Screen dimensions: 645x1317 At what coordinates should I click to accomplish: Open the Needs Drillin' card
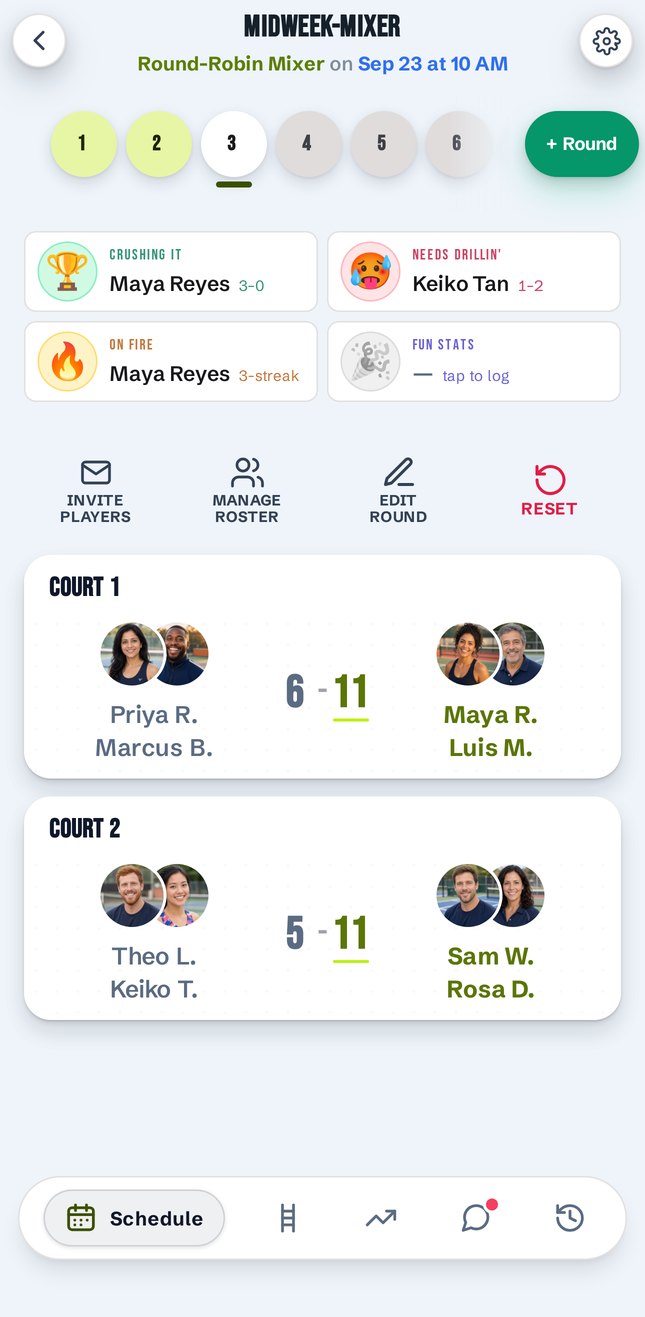[x=474, y=272]
